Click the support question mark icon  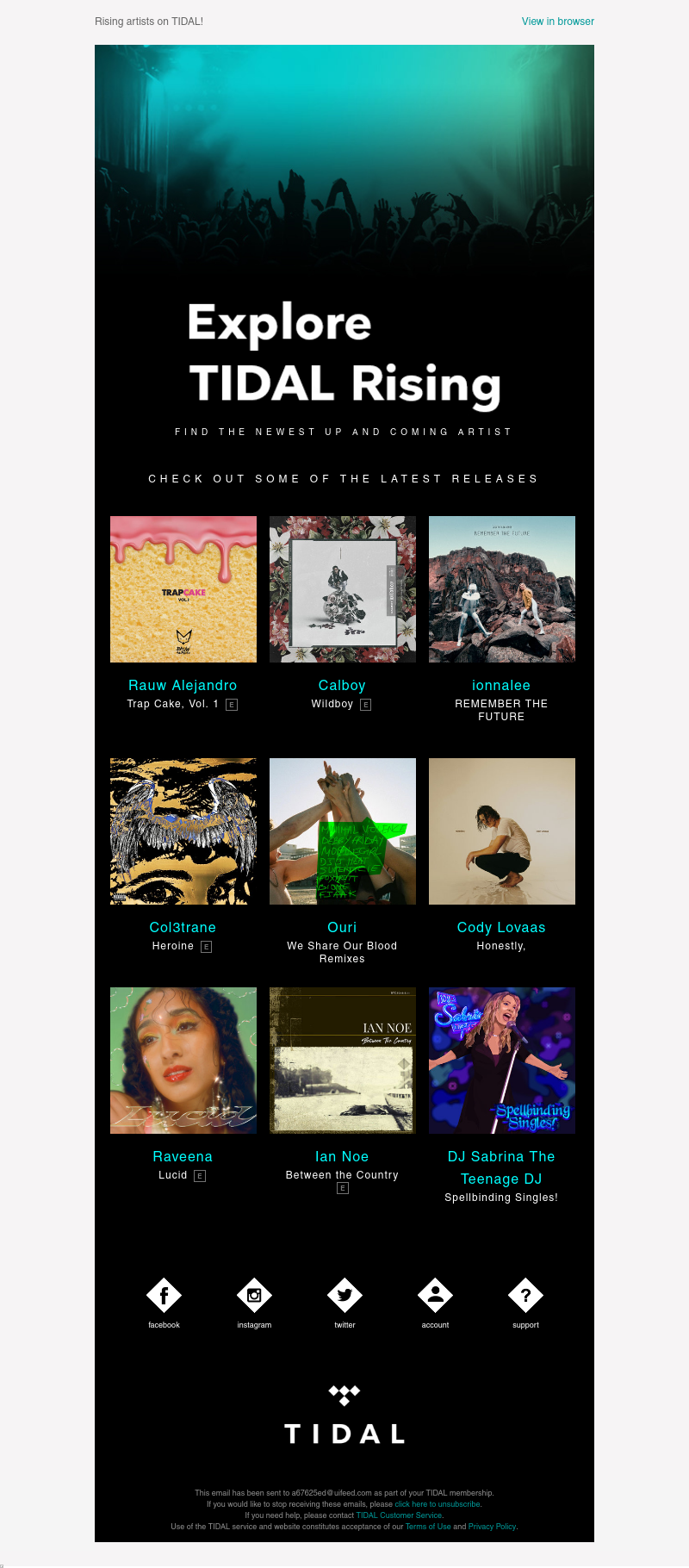(525, 1294)
